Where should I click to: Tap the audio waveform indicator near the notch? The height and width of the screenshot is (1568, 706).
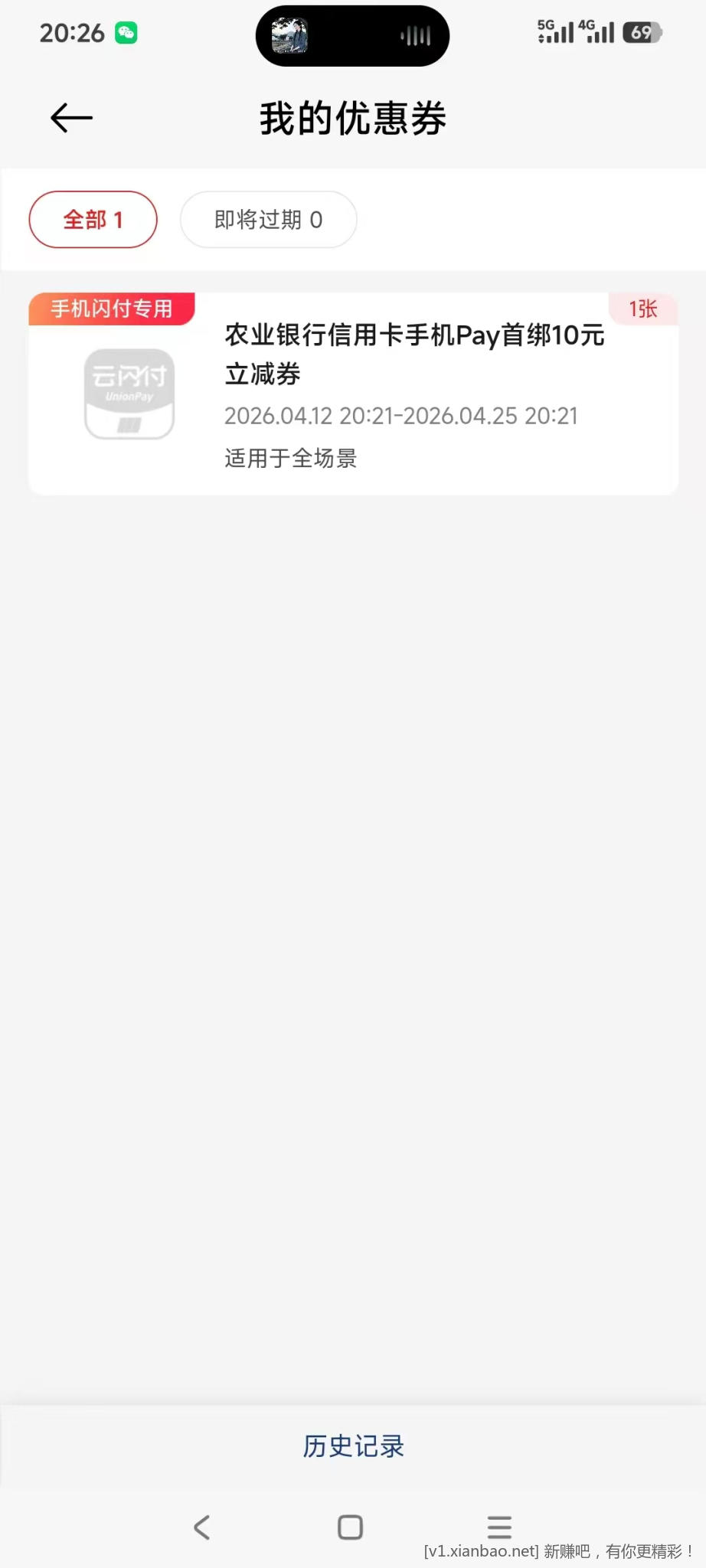point(414,34)
